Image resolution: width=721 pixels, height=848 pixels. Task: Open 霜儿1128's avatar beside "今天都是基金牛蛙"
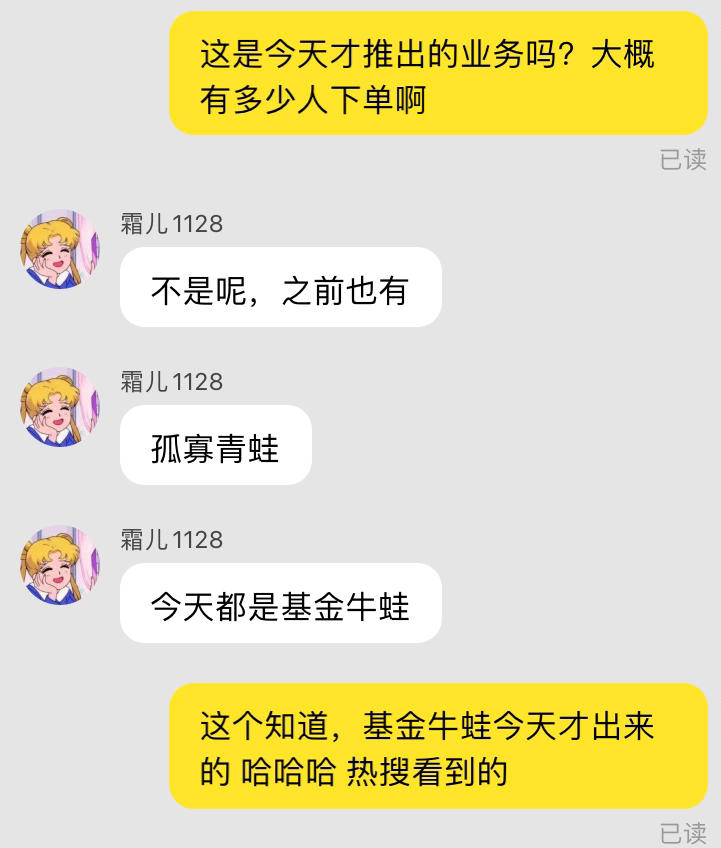60,565
